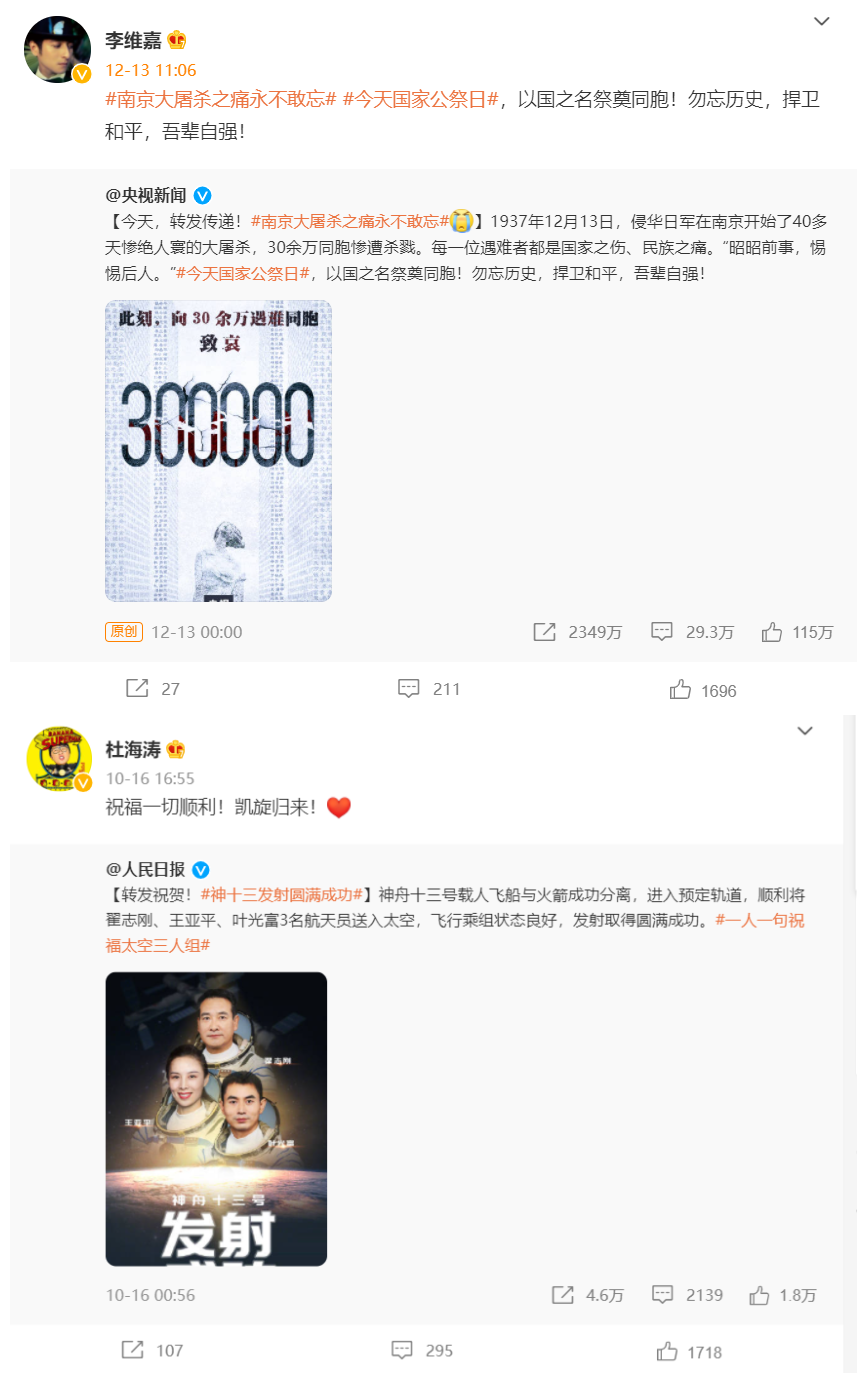
Task: Click the repost icon on the 央视新闻 embedded post
Action: (x=543, y=631)
